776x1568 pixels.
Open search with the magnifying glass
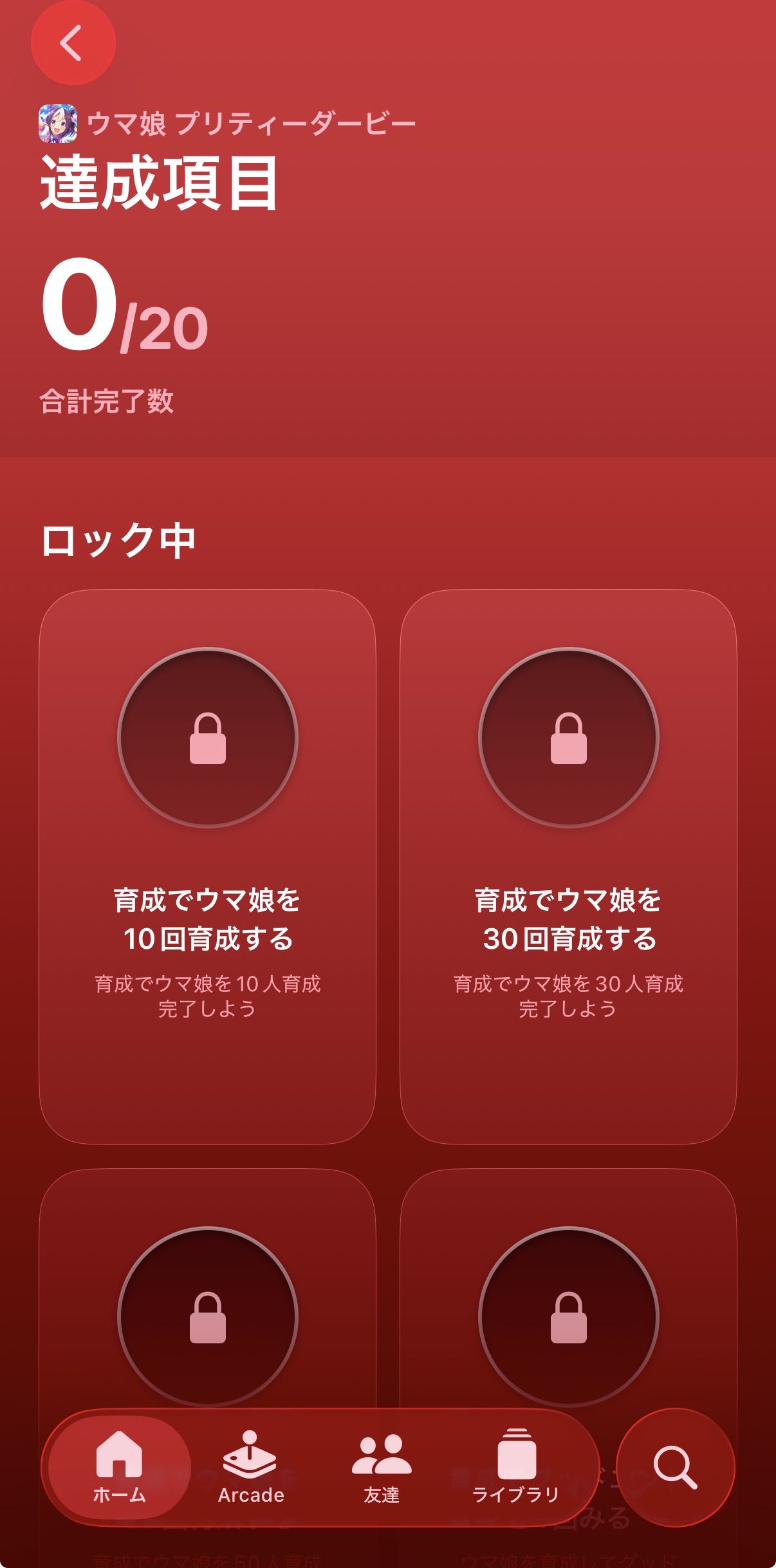point(675,1467)
